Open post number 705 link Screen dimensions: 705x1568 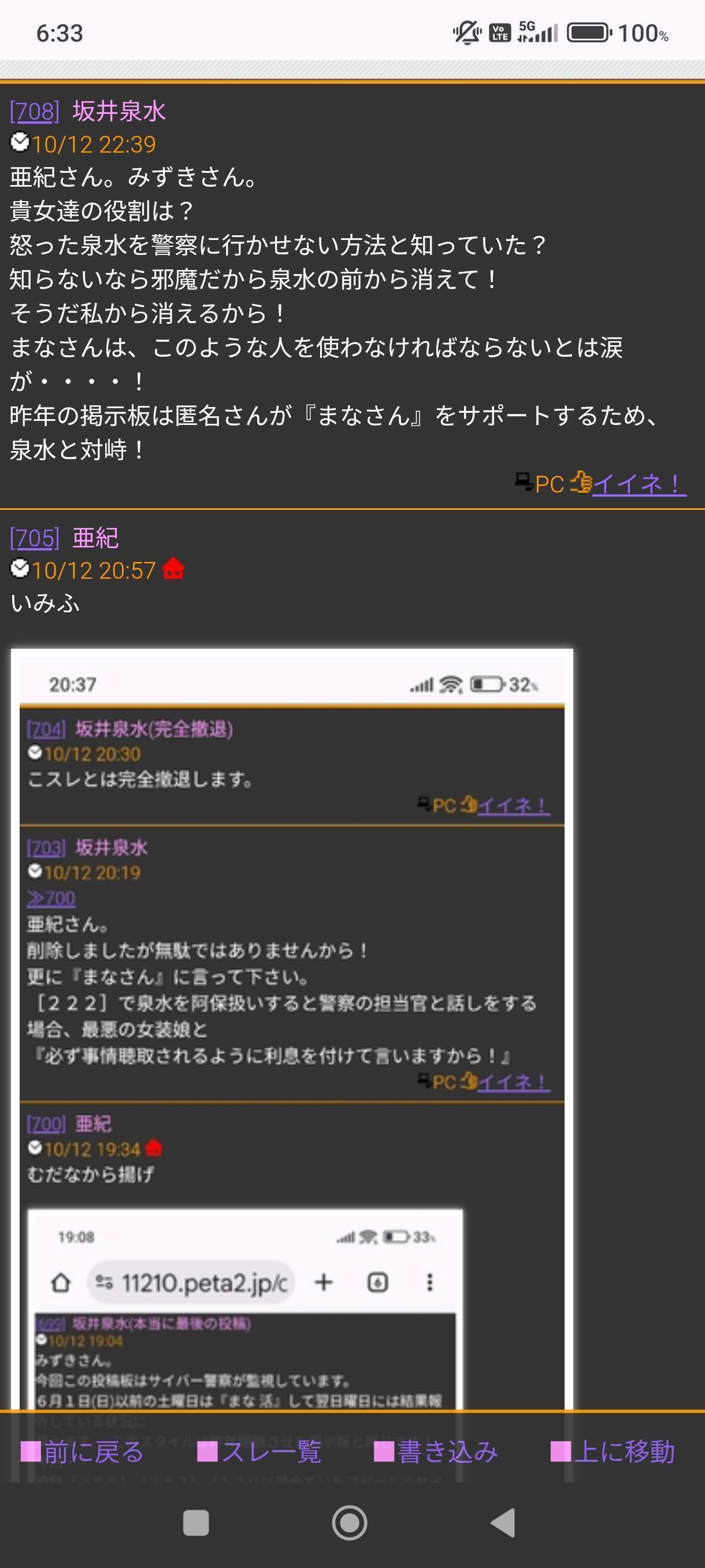point(35,538)
